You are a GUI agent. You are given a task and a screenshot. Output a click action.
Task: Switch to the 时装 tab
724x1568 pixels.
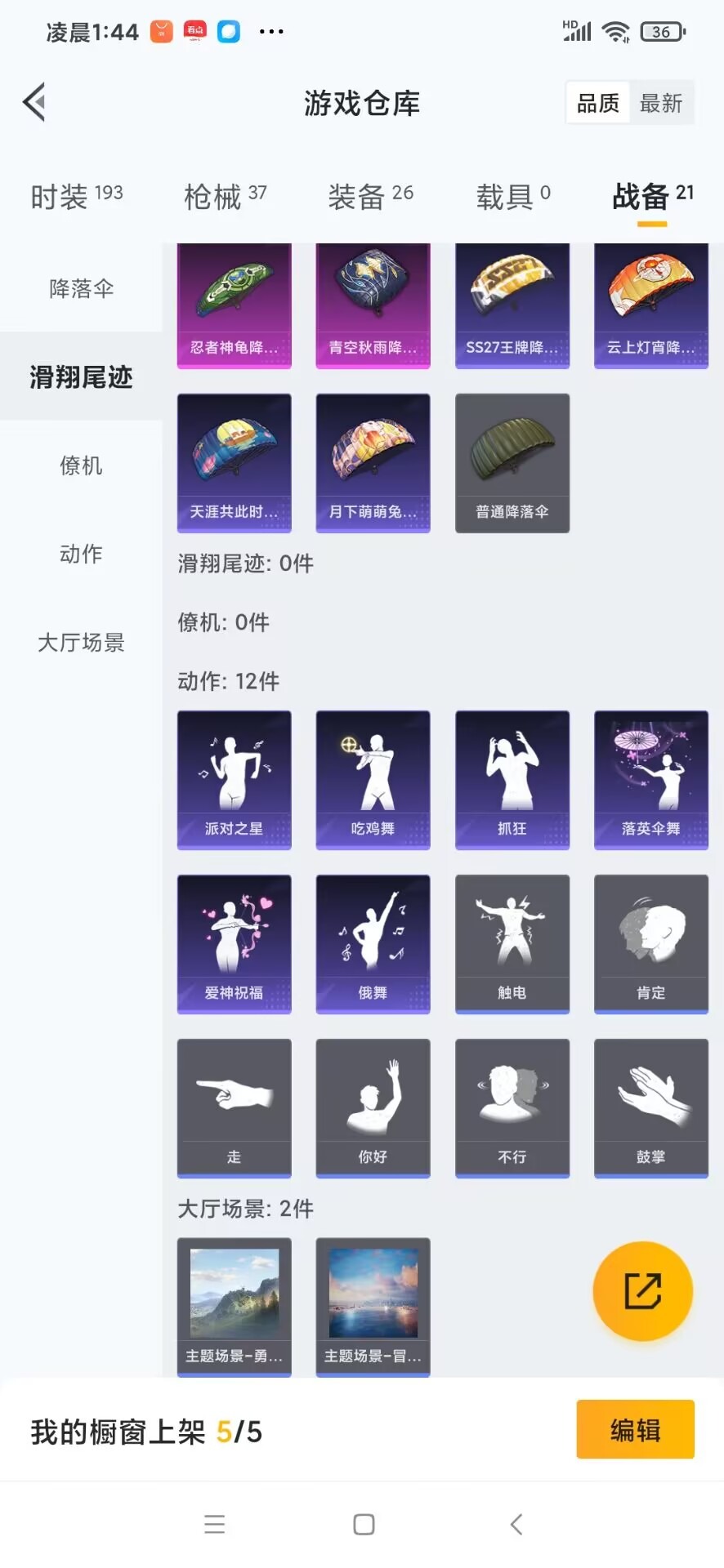(77, 196)
